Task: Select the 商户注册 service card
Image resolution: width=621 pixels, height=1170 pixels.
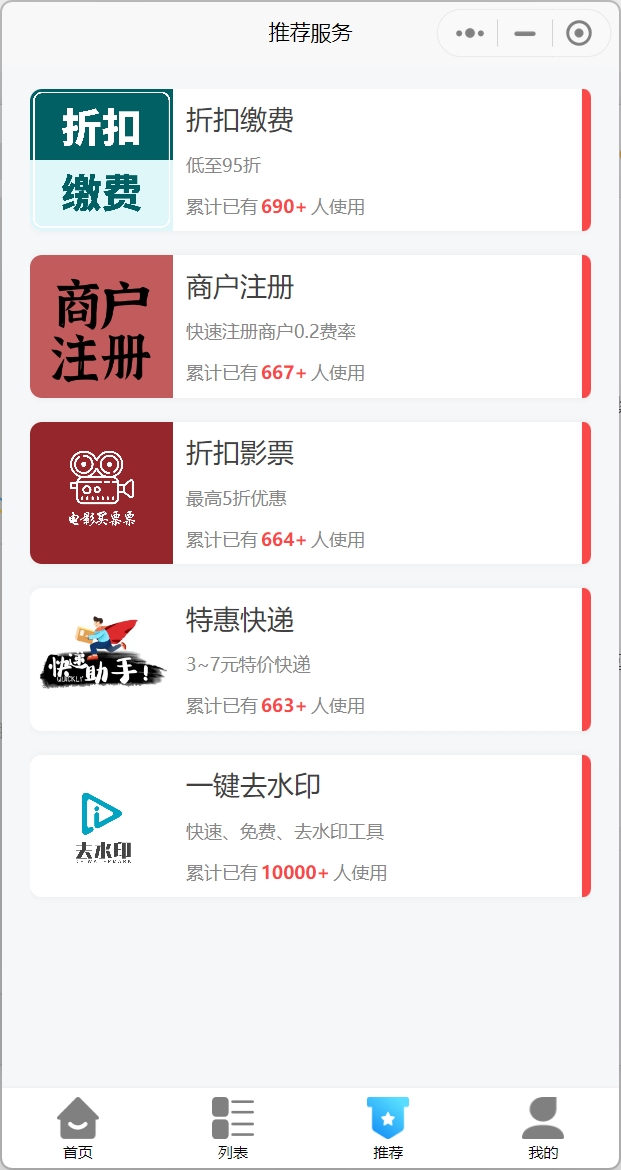Action: (x=310, y=327)
